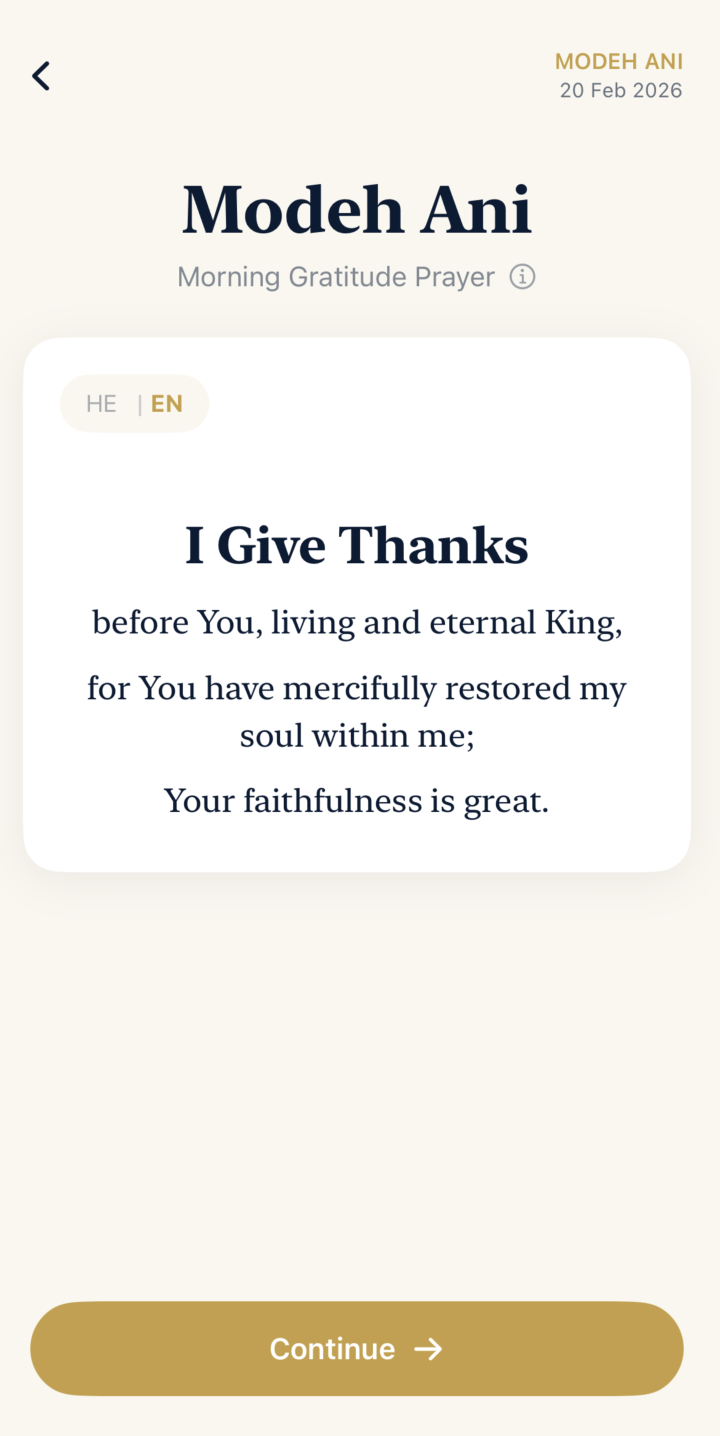Select the EN tab in the language pill
720x1436 pixels.
[x=167, y=403]
